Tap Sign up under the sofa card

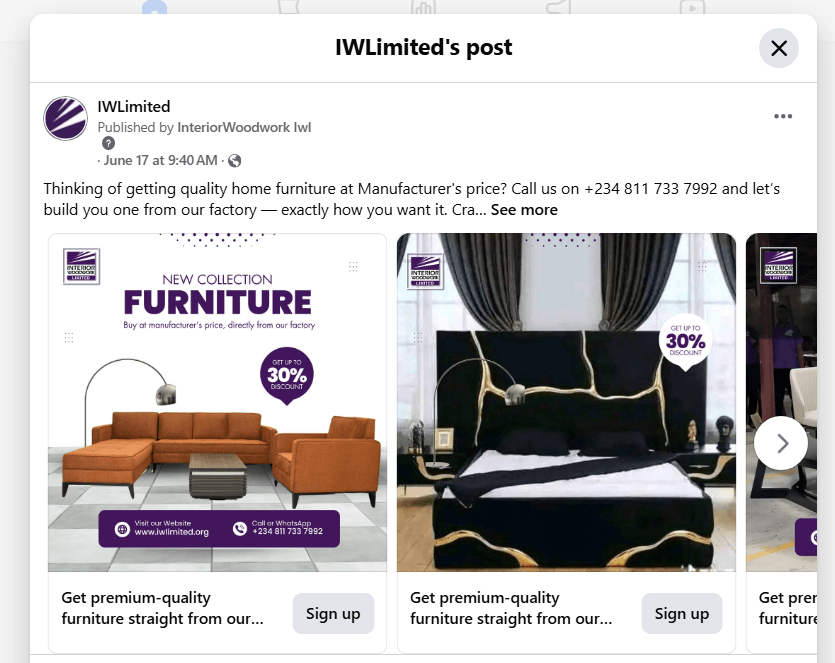coord(333,613)
